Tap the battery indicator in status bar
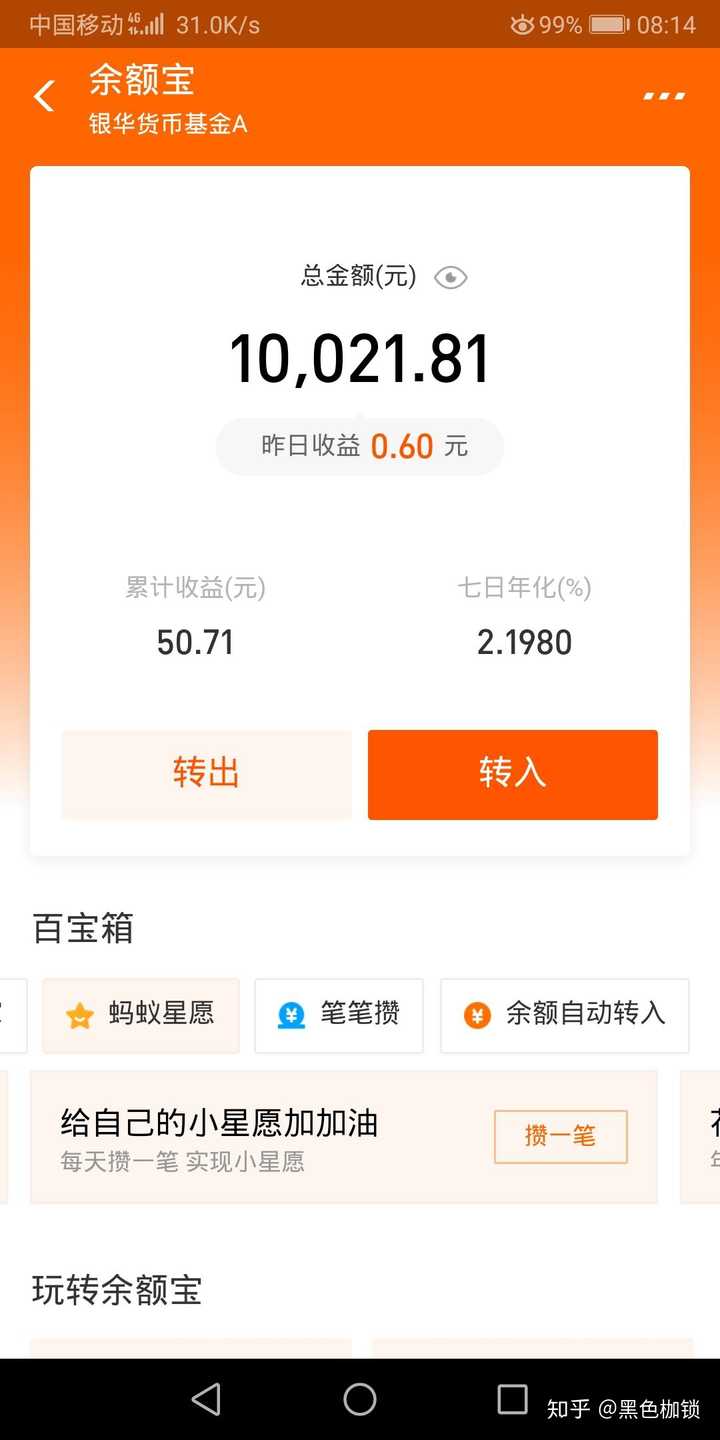Viewport: 720px width, 1440px height. 605,23
